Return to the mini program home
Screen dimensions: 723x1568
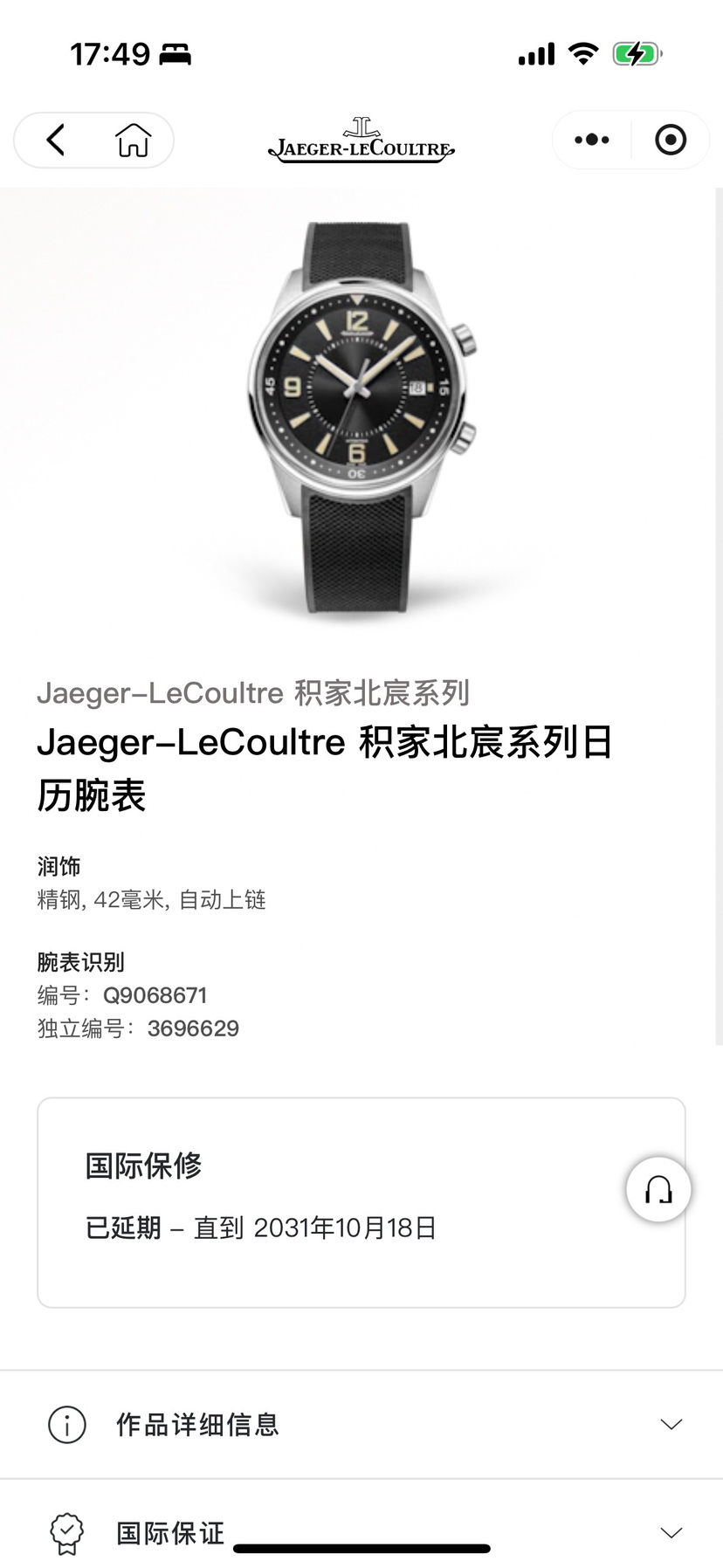(x=133, y=140)
